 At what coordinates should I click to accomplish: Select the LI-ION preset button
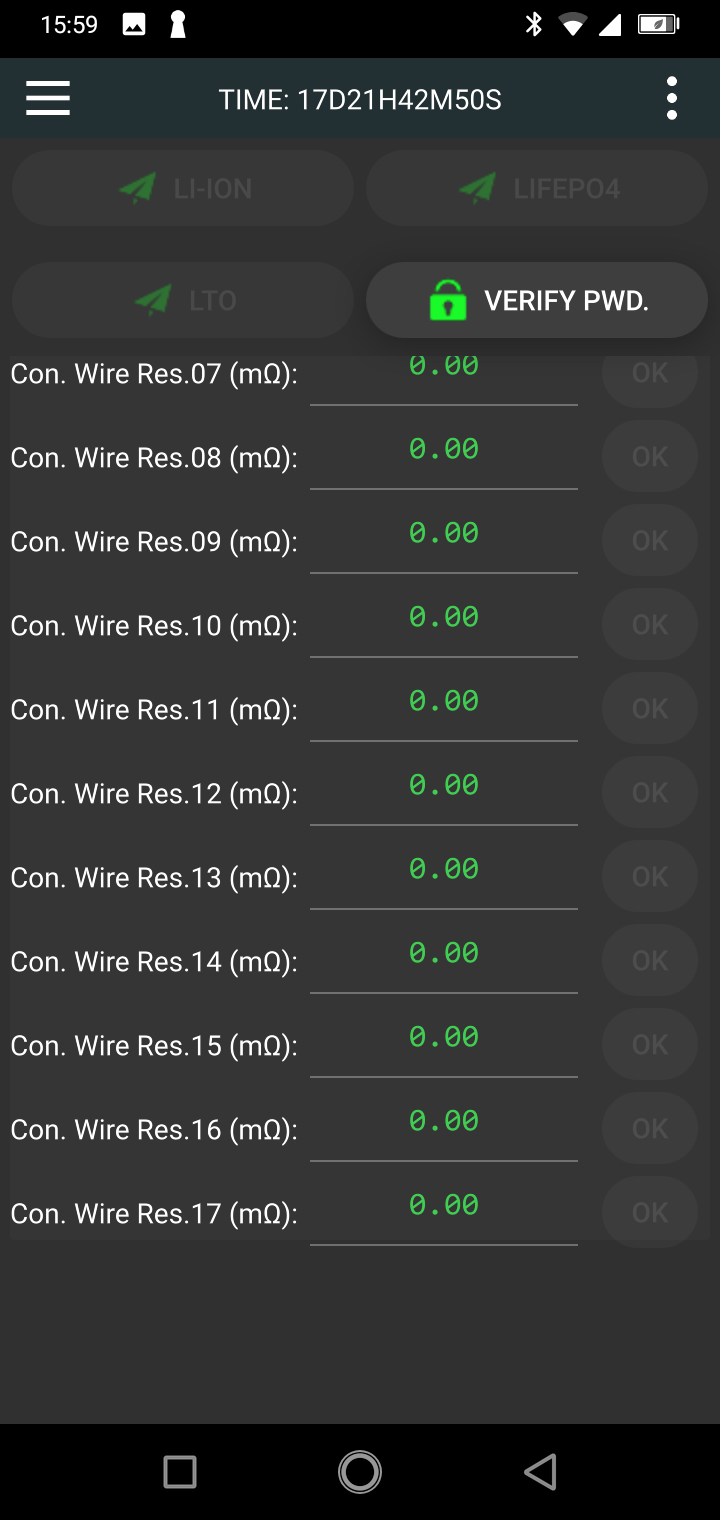(x=183, y=188)
